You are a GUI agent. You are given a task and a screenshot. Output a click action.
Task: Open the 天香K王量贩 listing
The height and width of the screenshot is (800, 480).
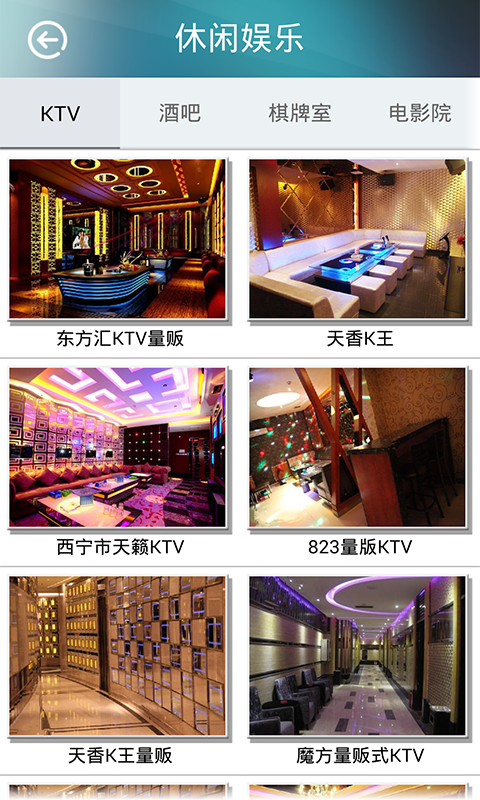[x=120, y=670]
